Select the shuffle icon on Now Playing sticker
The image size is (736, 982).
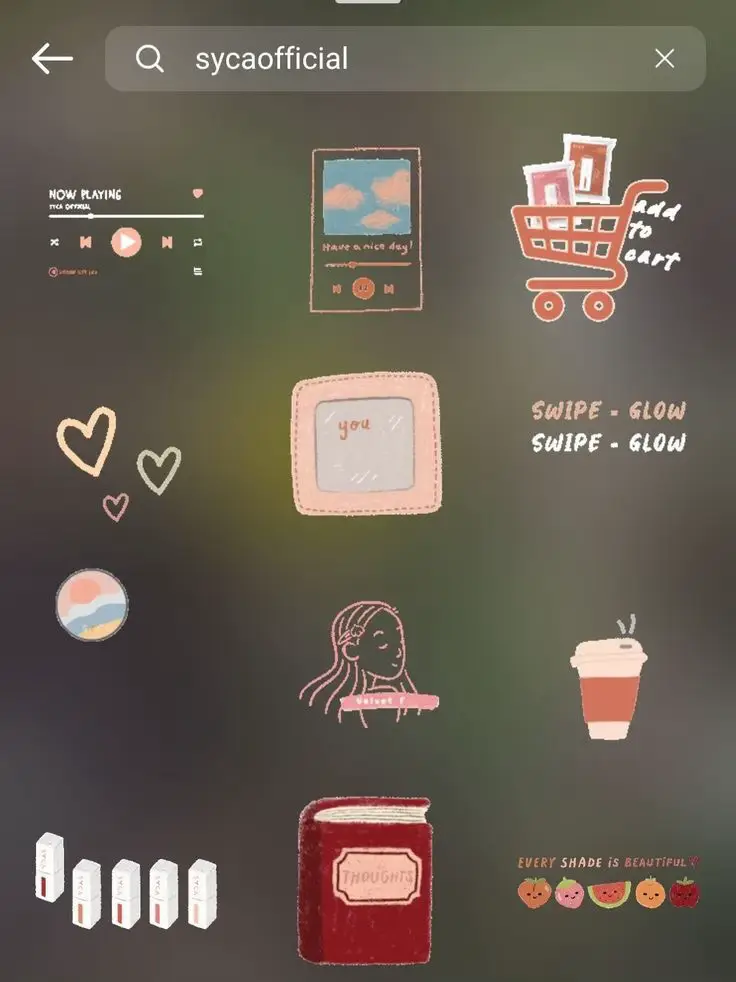[55, 242]
